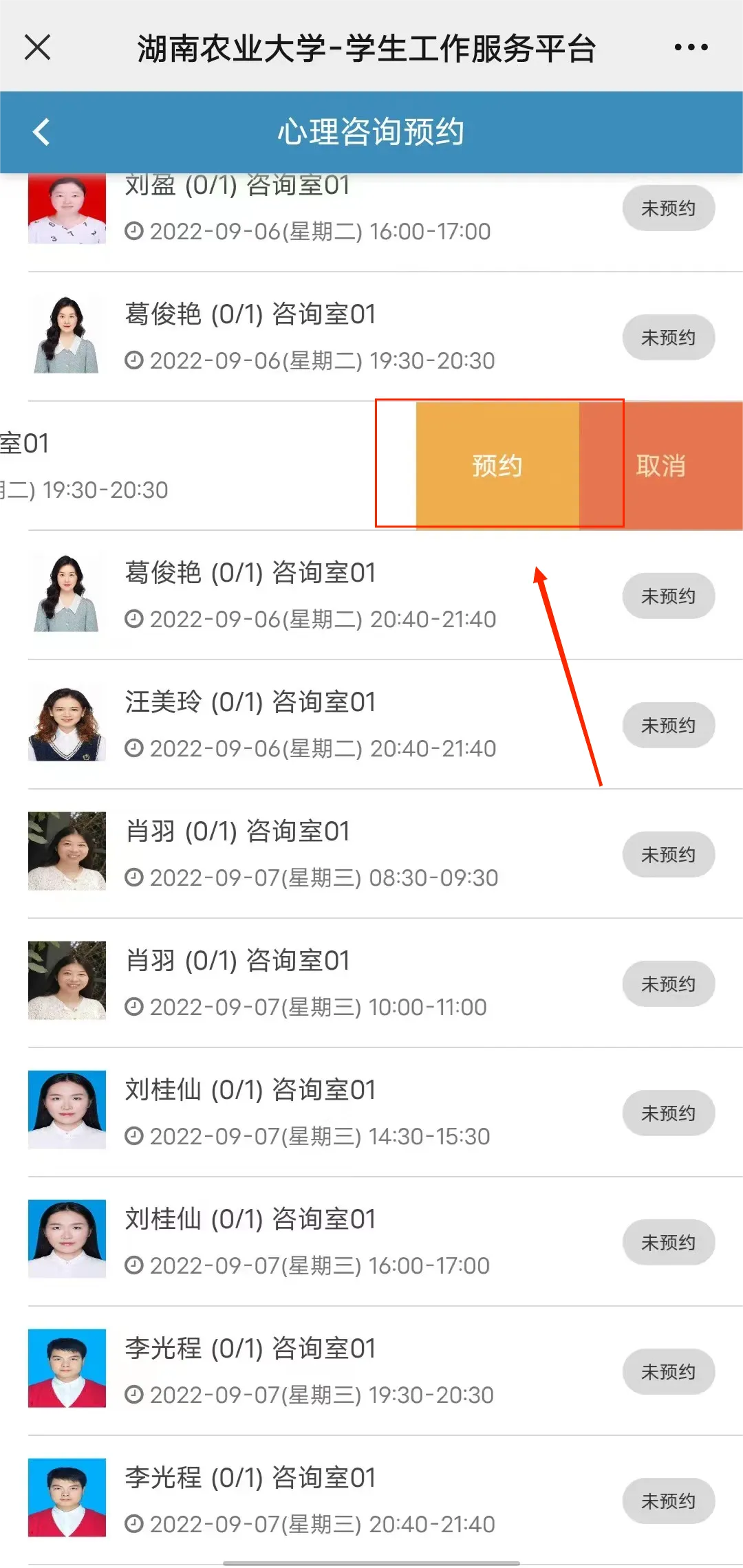Image resolution: width=743 pixels, height=1568 pixels.
Task: Close the web page with the X icon
Action: pyautogui.click(x=38, y=47)
